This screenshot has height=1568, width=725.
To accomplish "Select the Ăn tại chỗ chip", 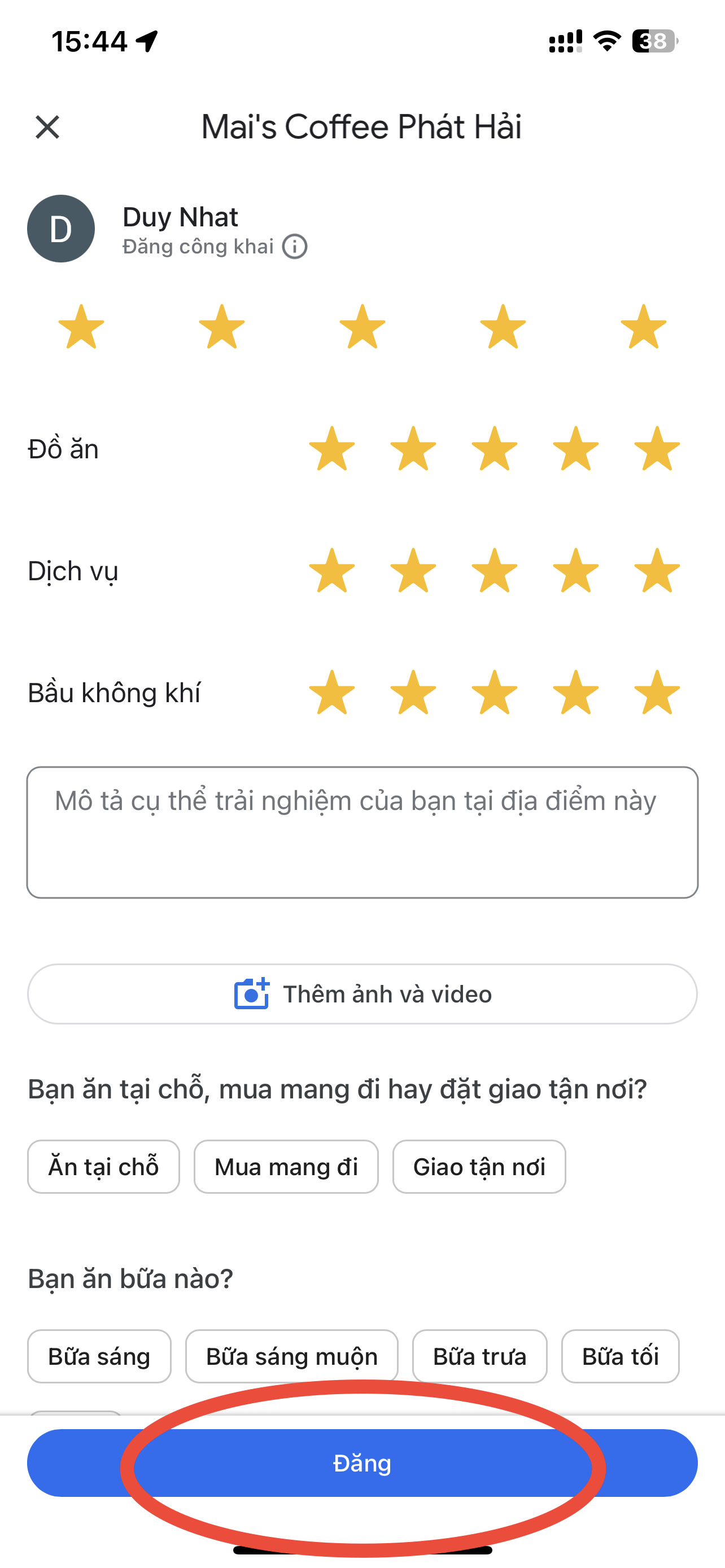I will [103, 1167].
